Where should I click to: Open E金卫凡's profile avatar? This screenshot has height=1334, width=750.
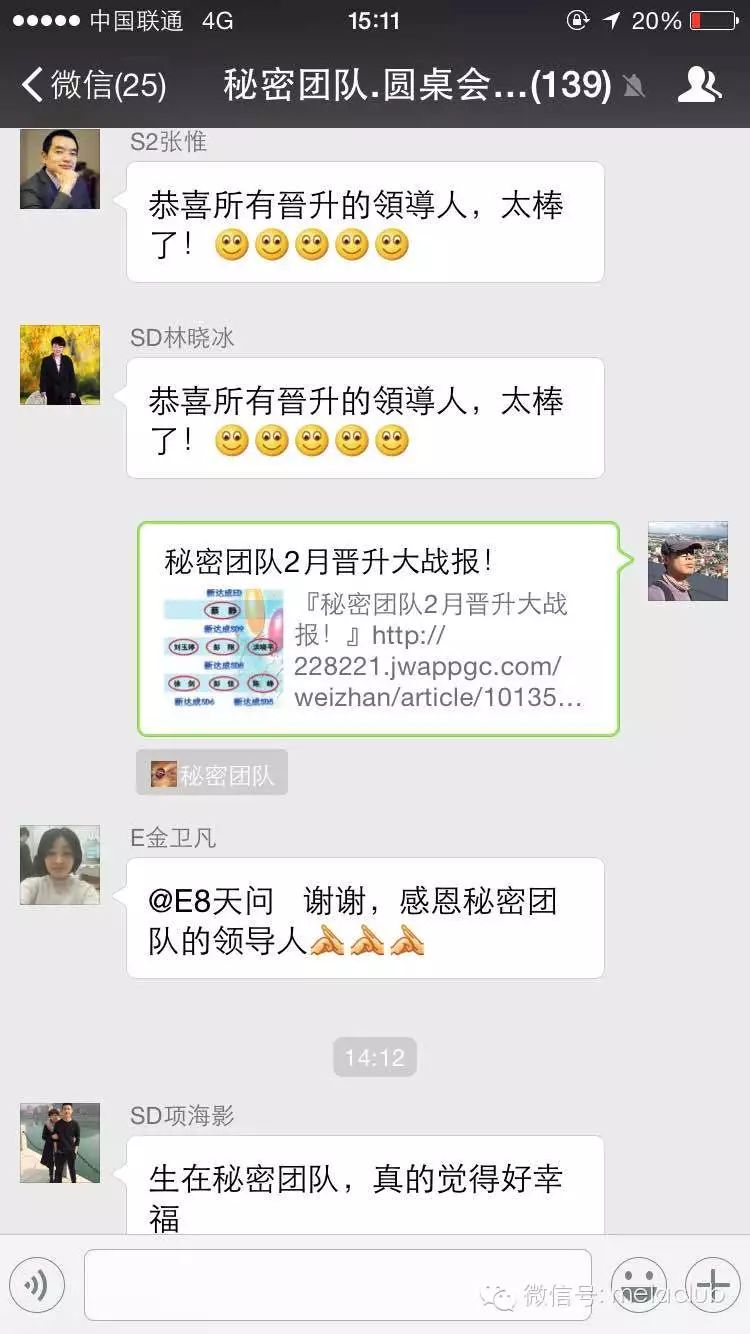[60, 865]
